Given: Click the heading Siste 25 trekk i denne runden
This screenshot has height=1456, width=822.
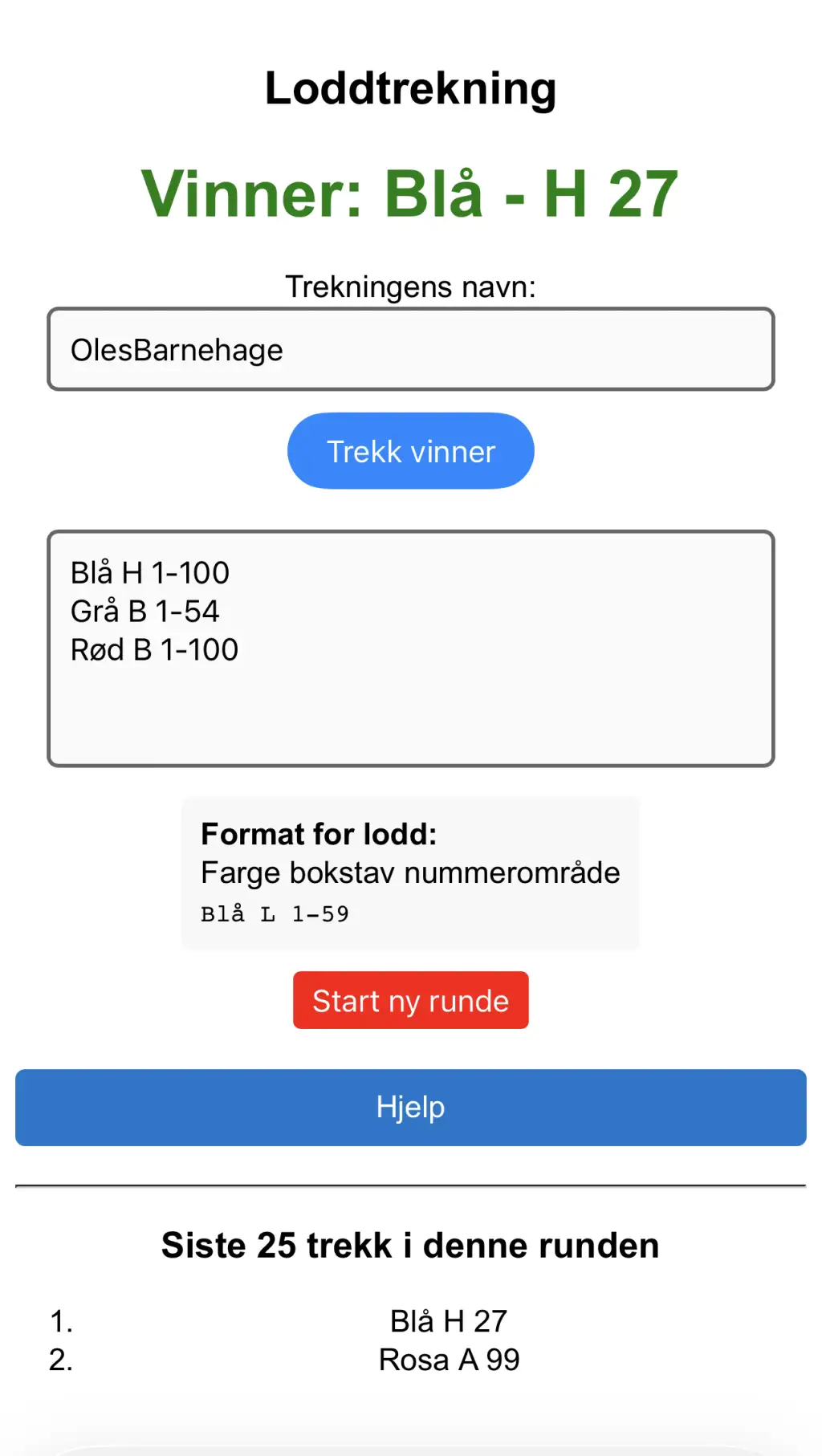Looking at the screenshot, I should tap(410, 1245).
